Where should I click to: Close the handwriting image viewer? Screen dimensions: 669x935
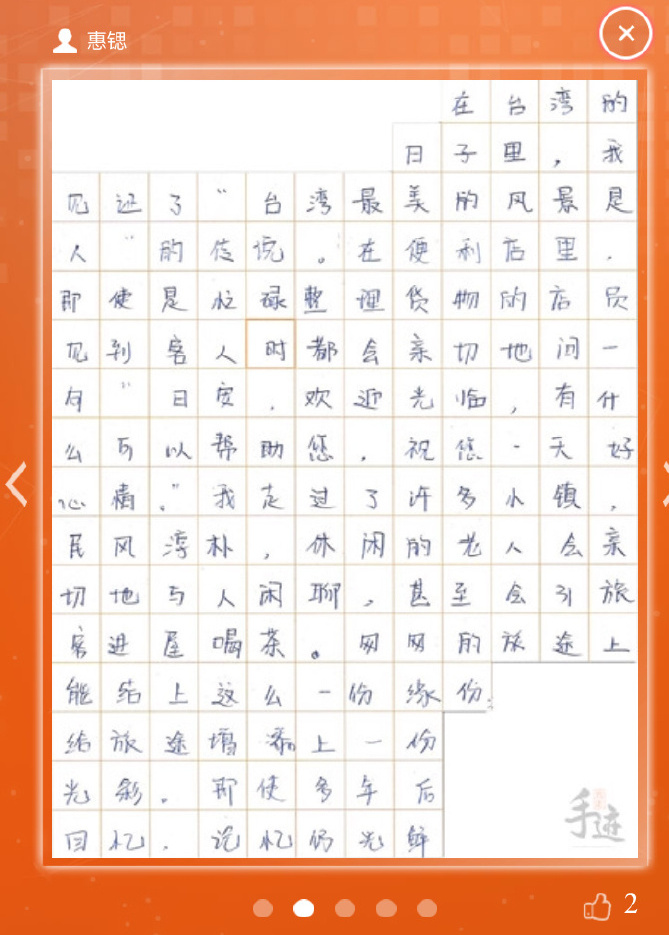point(626,34)
